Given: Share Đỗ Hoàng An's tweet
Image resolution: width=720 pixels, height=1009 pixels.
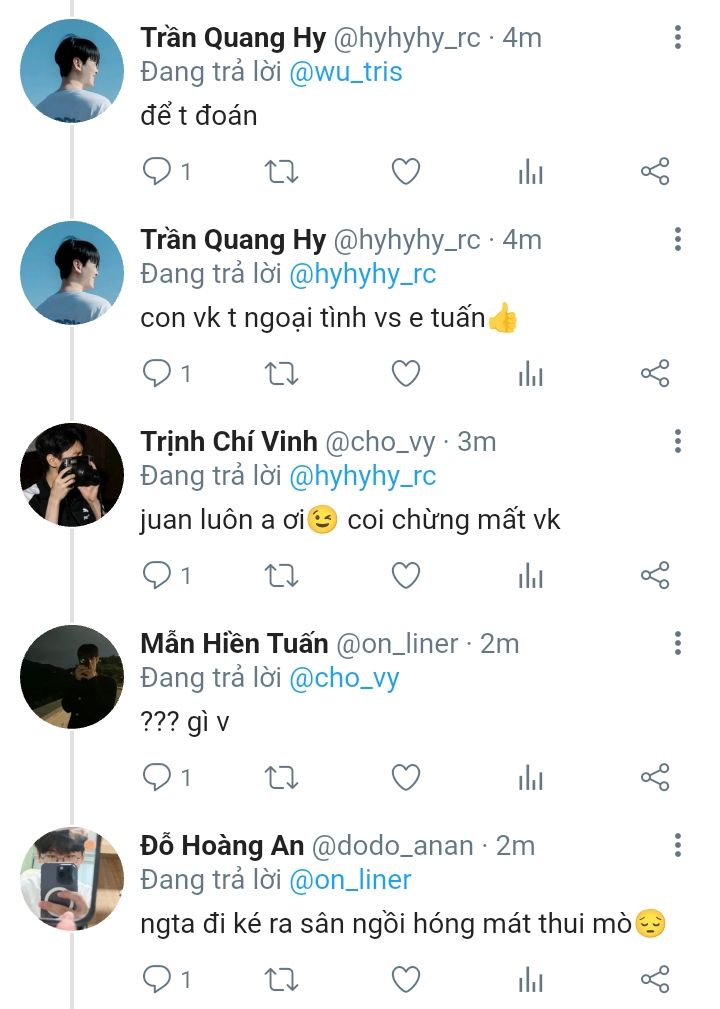Looking at the screenshot, I should (x=655, y=979).
